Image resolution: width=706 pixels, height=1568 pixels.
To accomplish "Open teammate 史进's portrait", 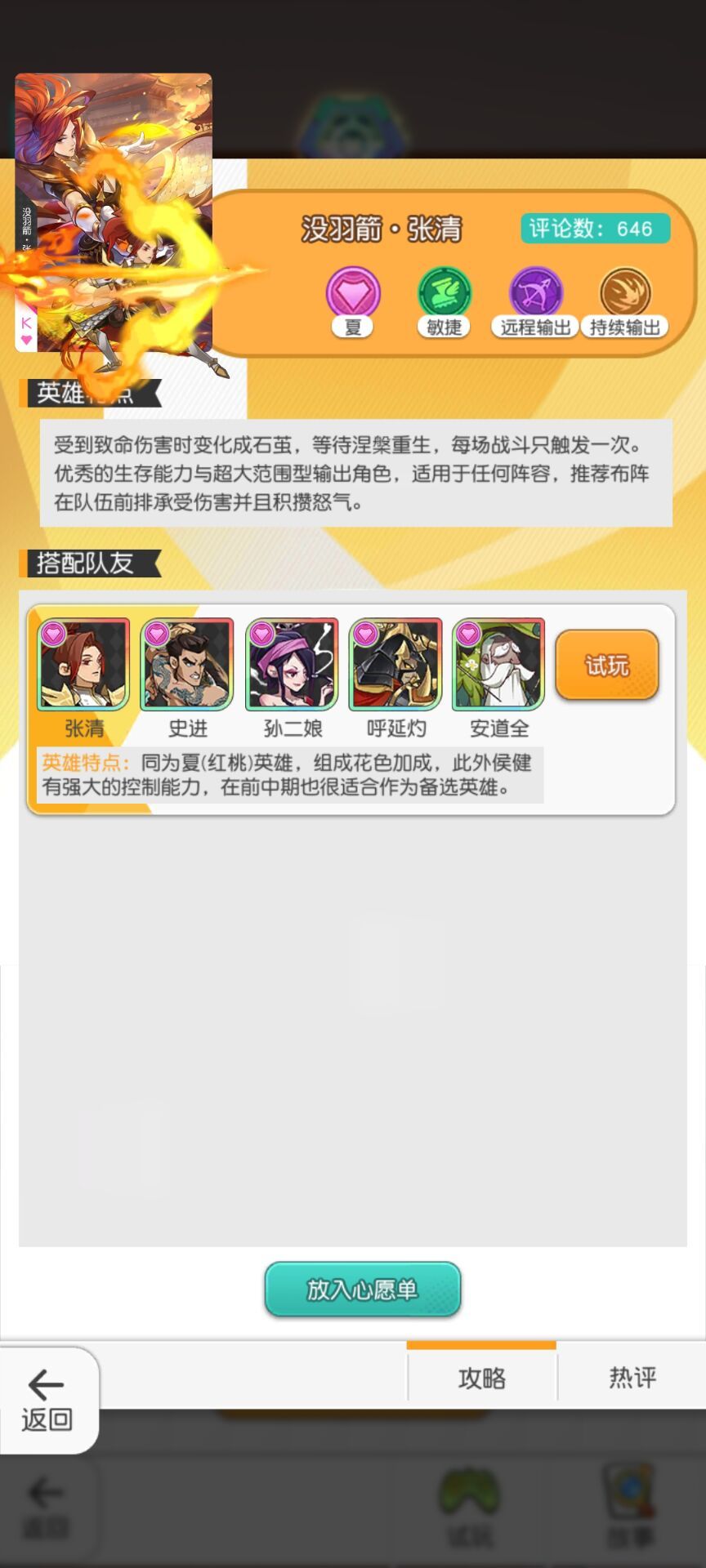I will click(x=188, y=664).
